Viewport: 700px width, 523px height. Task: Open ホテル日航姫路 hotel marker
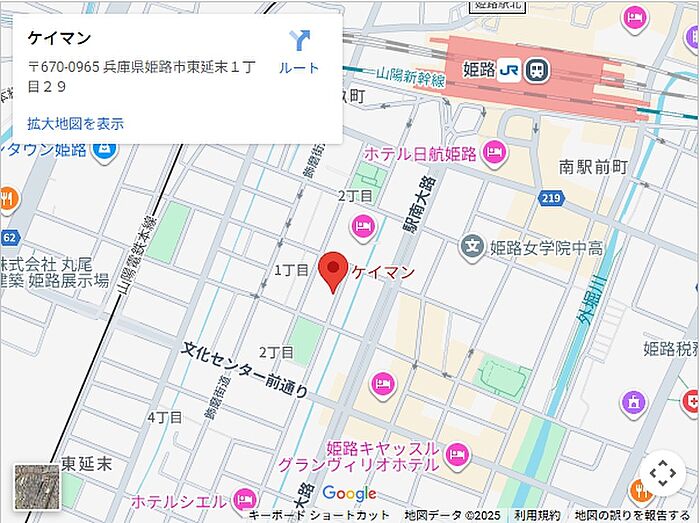pyautogui.click(x=494, y=155)
